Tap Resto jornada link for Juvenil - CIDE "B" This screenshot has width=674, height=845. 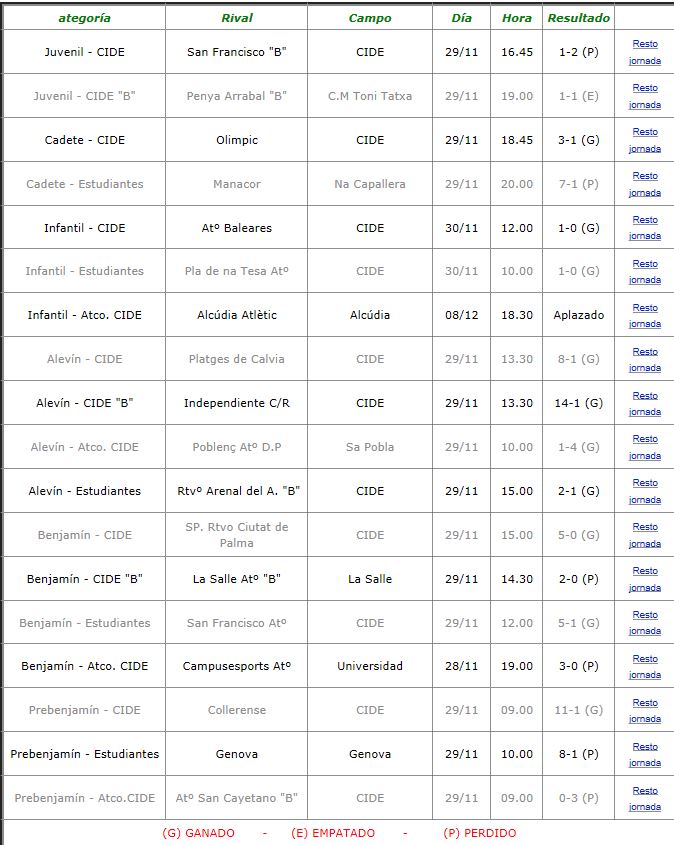pyautogui.click(x=645, y=89)
